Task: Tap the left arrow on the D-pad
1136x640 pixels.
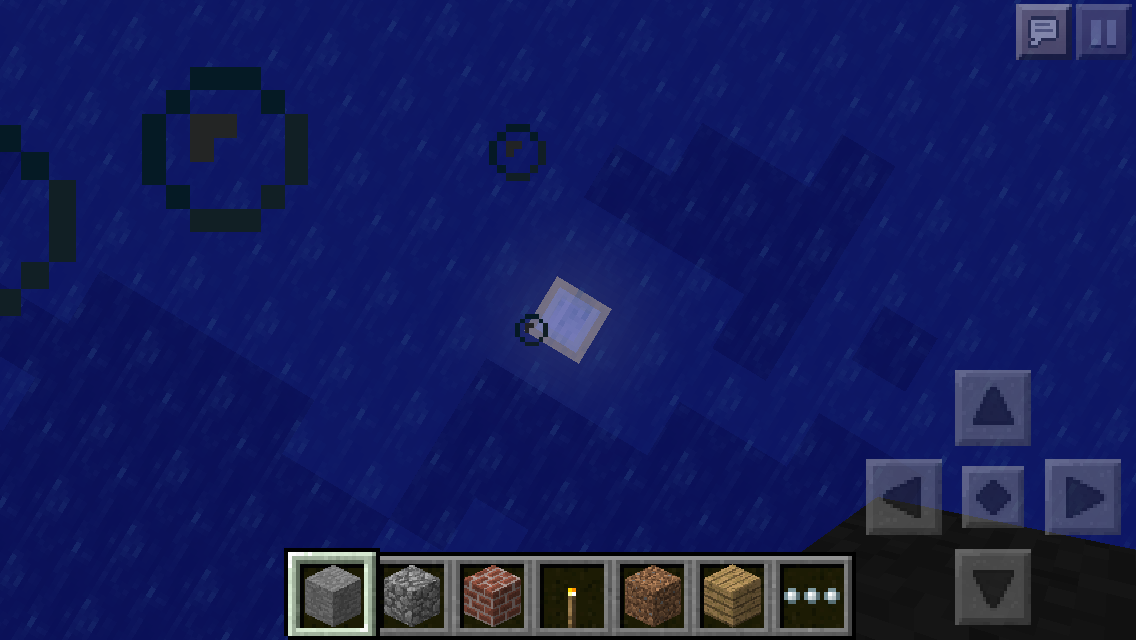Action: click(x=904, y=497)
